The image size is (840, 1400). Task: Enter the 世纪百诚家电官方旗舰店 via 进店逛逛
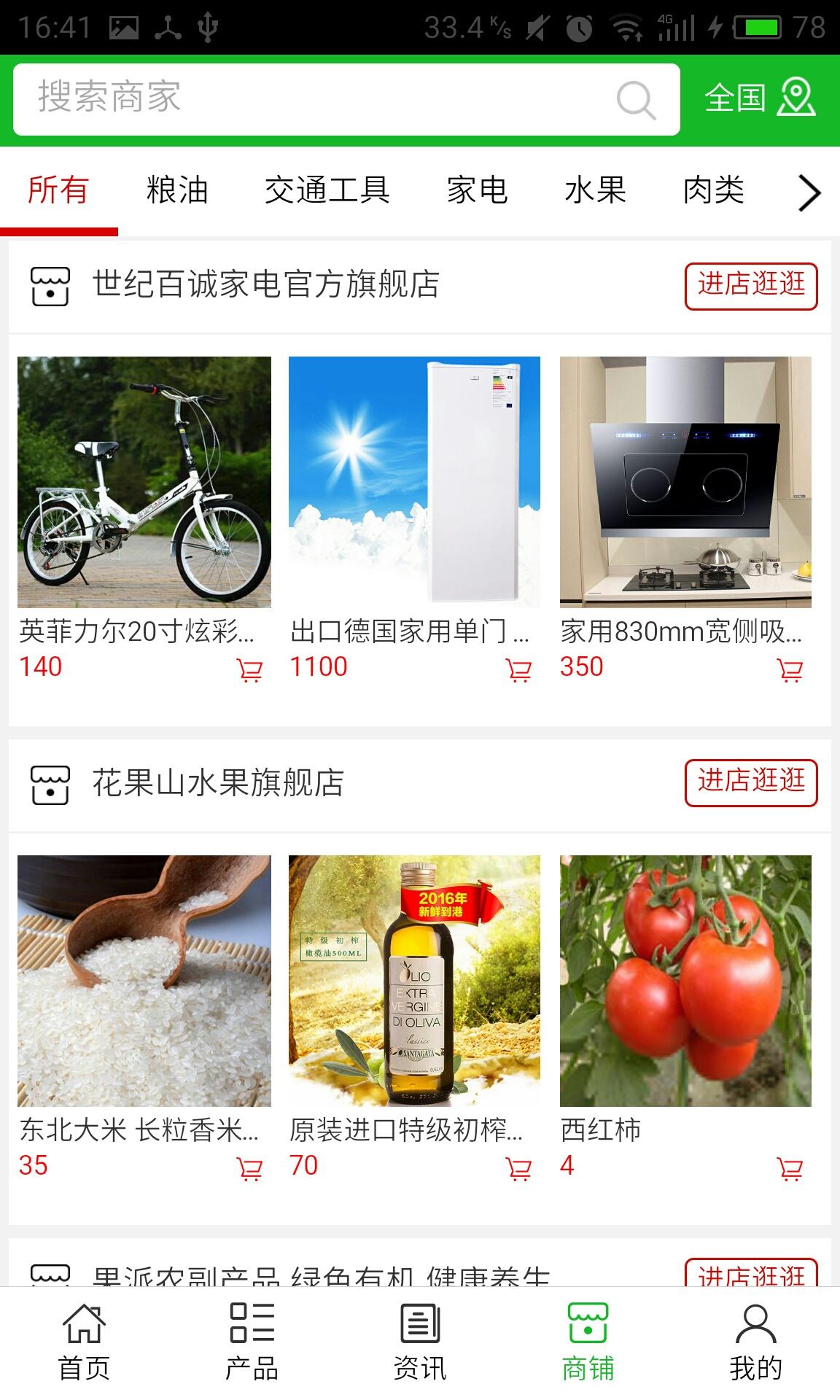[751, 286]
